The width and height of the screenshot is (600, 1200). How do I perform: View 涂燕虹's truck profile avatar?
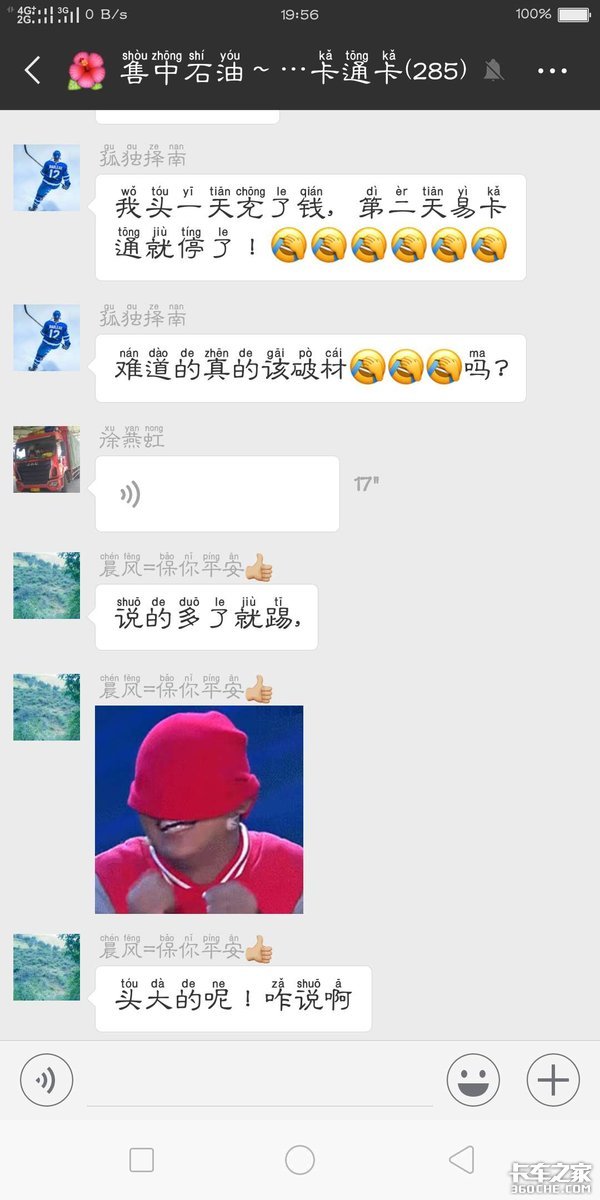coord(46,459)
